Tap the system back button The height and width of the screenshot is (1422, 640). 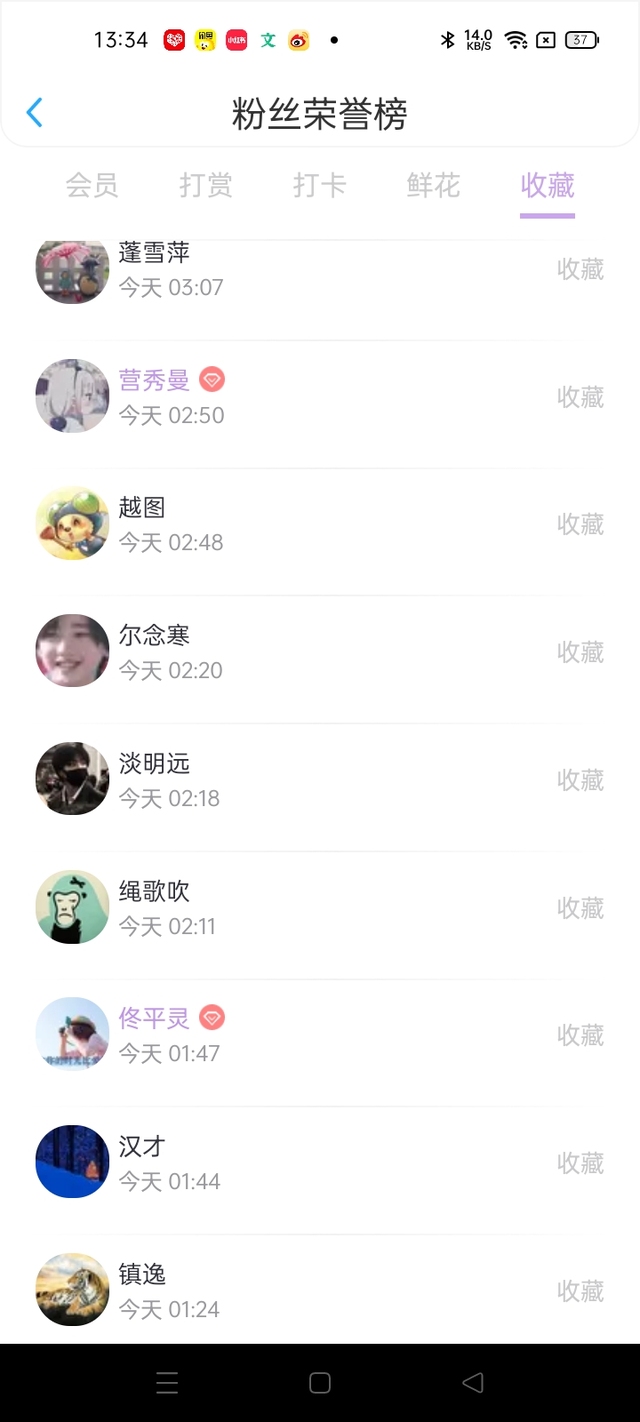[x=473, y=1383]
